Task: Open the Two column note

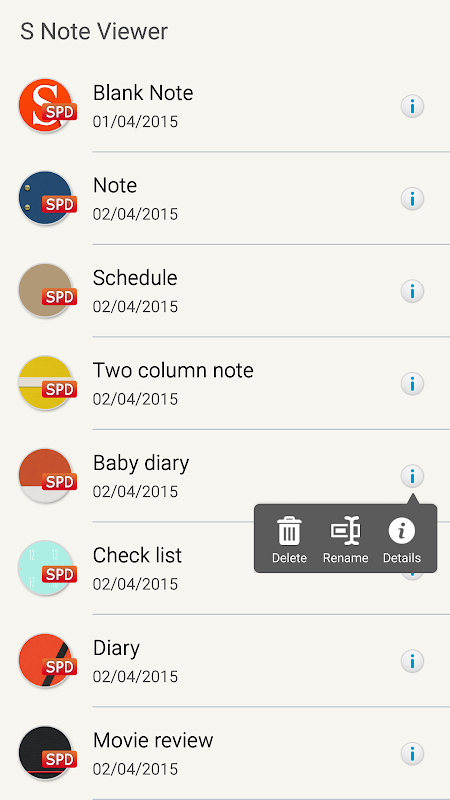Action: click(225, 383)
